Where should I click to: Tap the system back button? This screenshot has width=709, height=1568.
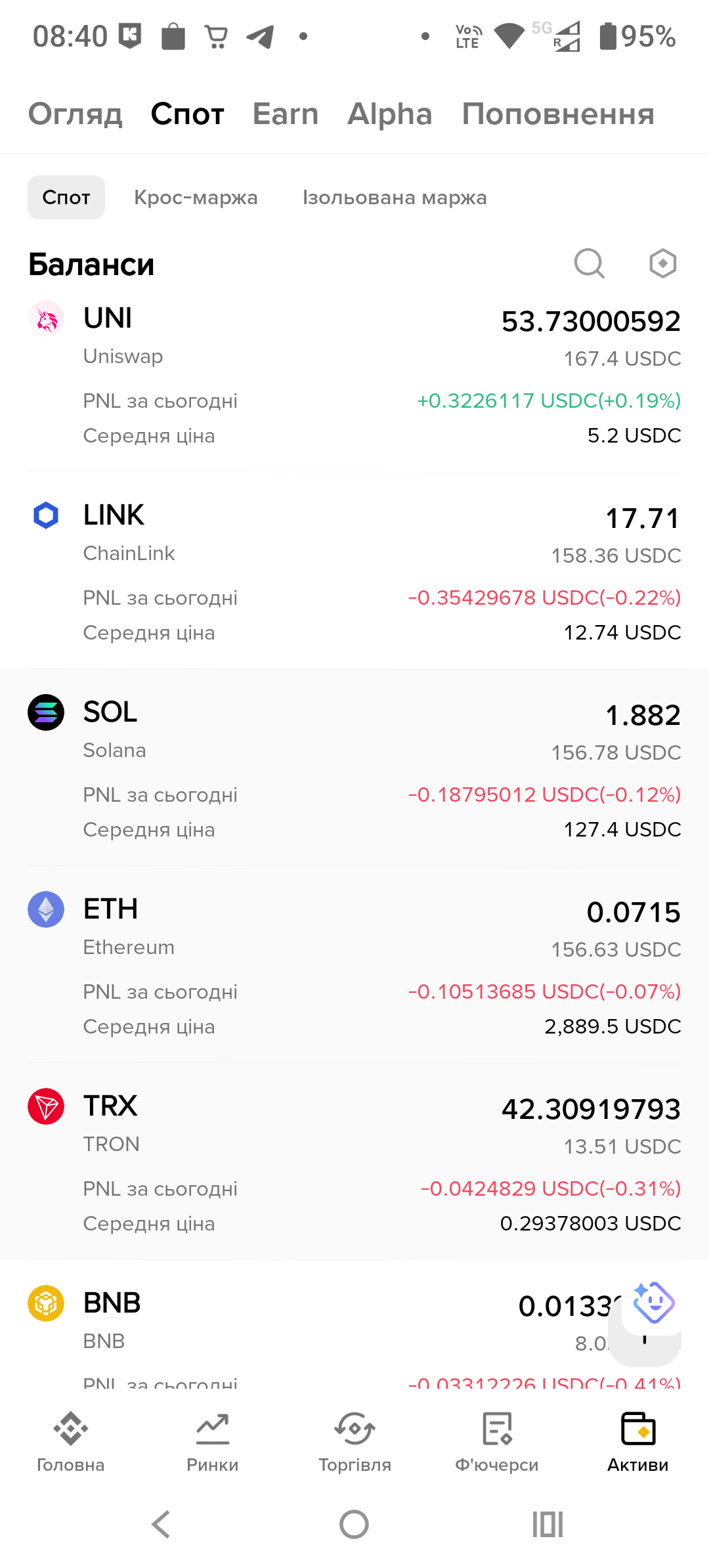click(161, 1524)
